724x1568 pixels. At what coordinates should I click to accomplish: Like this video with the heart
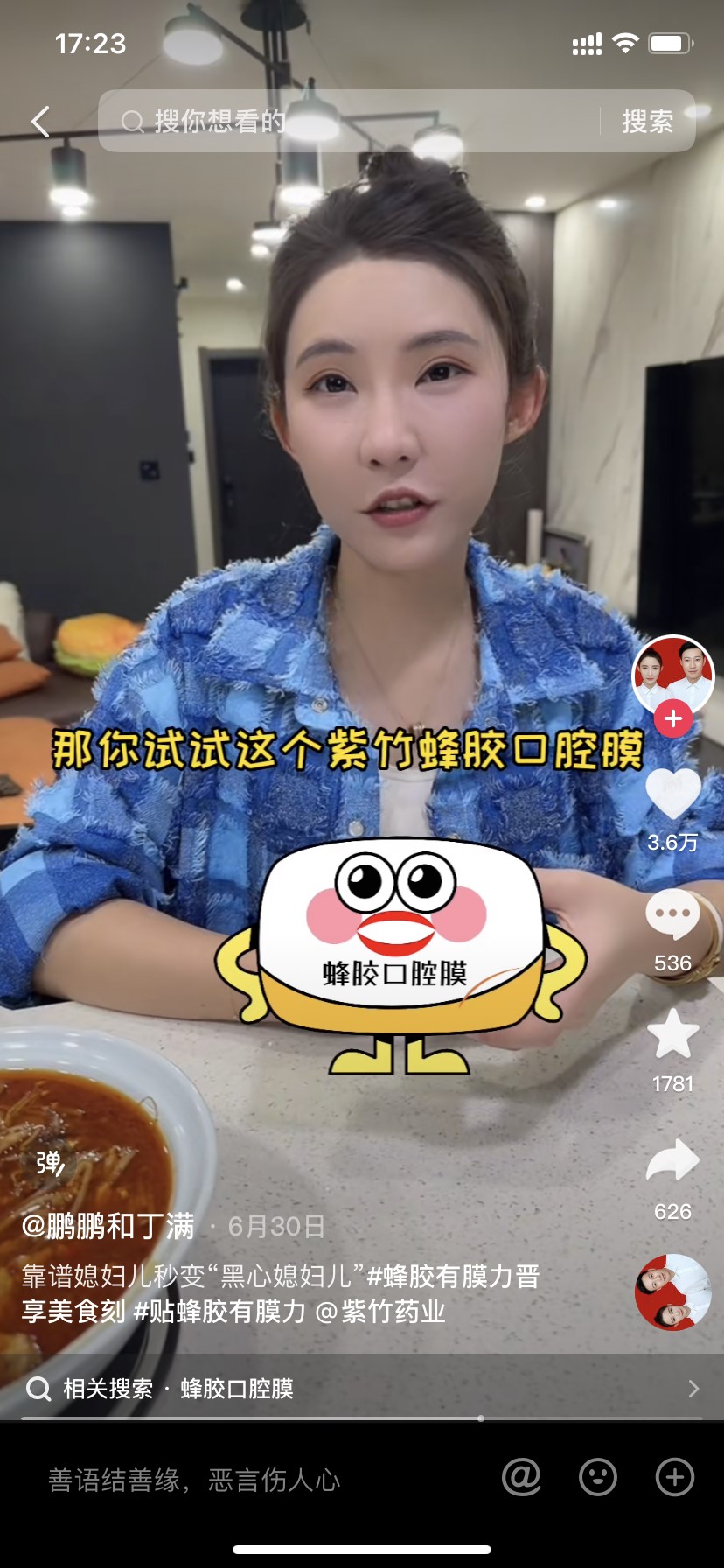coord(672,794)
